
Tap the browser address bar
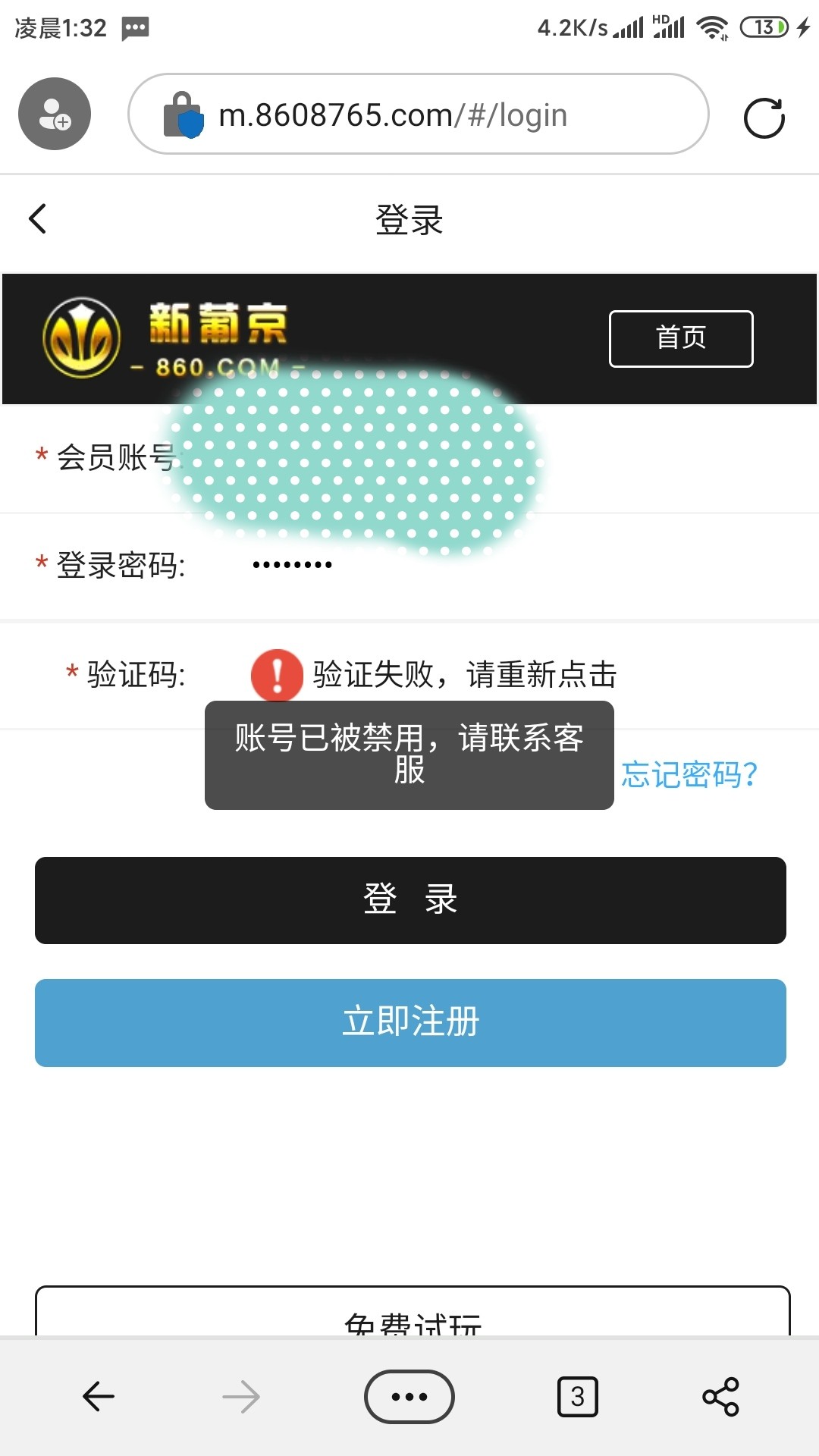point(417,115)
